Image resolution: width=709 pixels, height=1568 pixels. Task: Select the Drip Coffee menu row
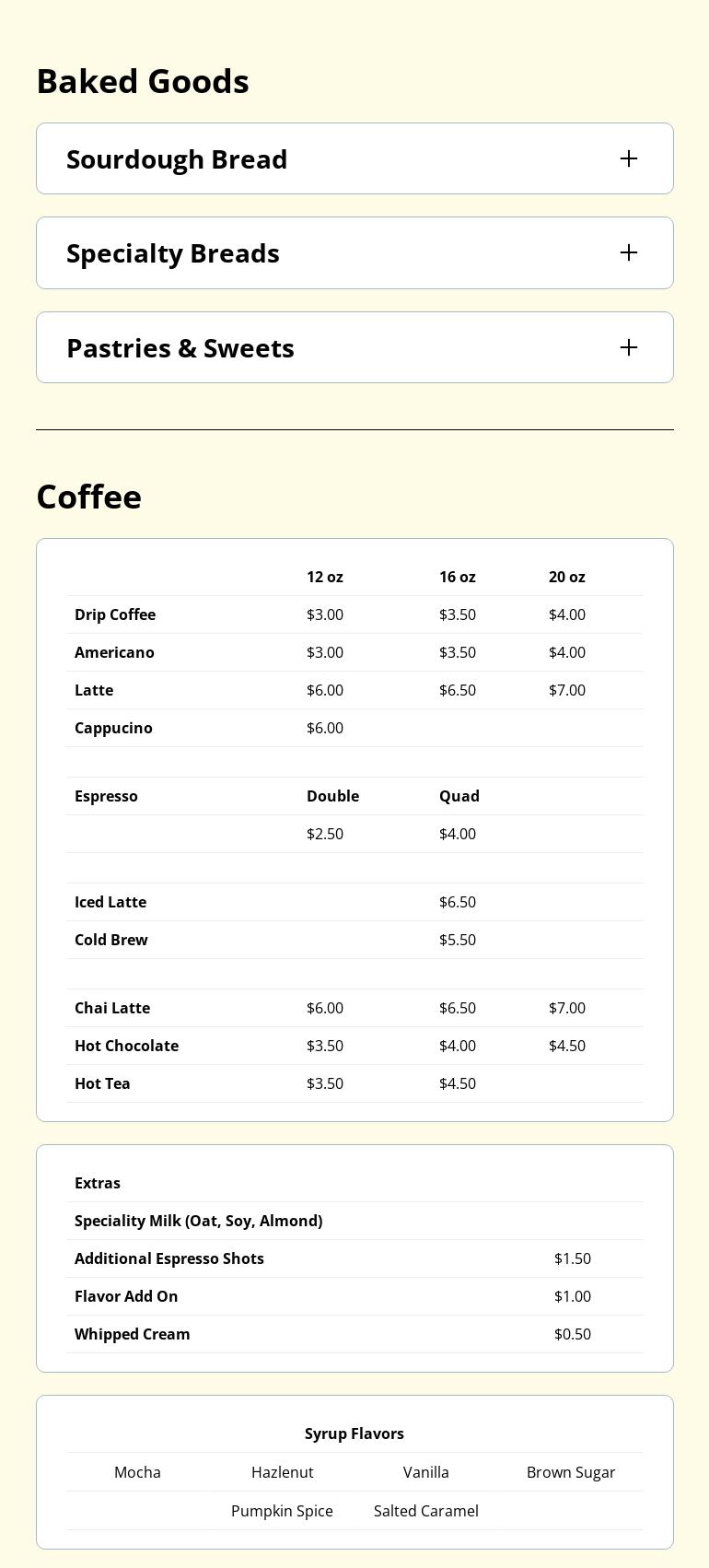click(115, 614)
